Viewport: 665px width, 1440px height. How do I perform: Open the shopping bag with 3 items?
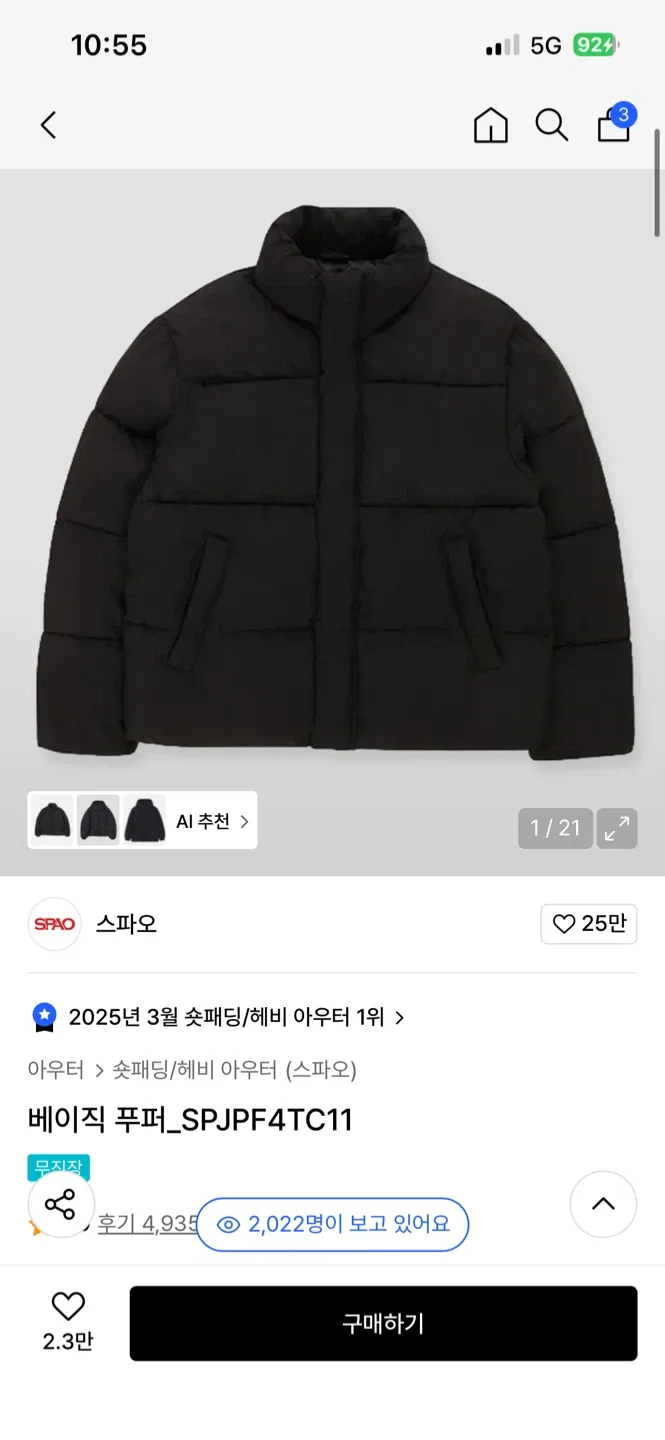[614, 125]
